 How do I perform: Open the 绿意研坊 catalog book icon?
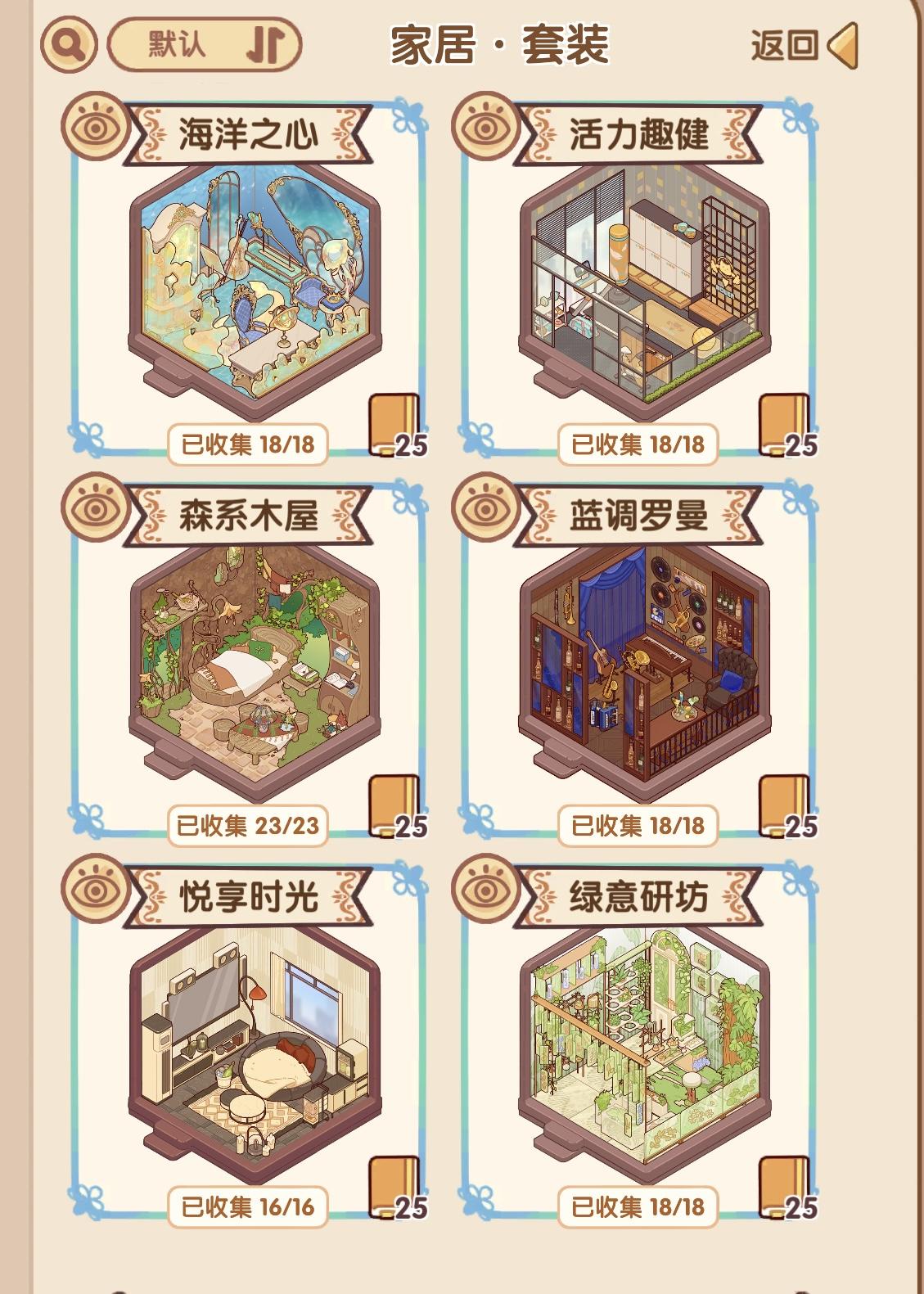(782, 1184)
